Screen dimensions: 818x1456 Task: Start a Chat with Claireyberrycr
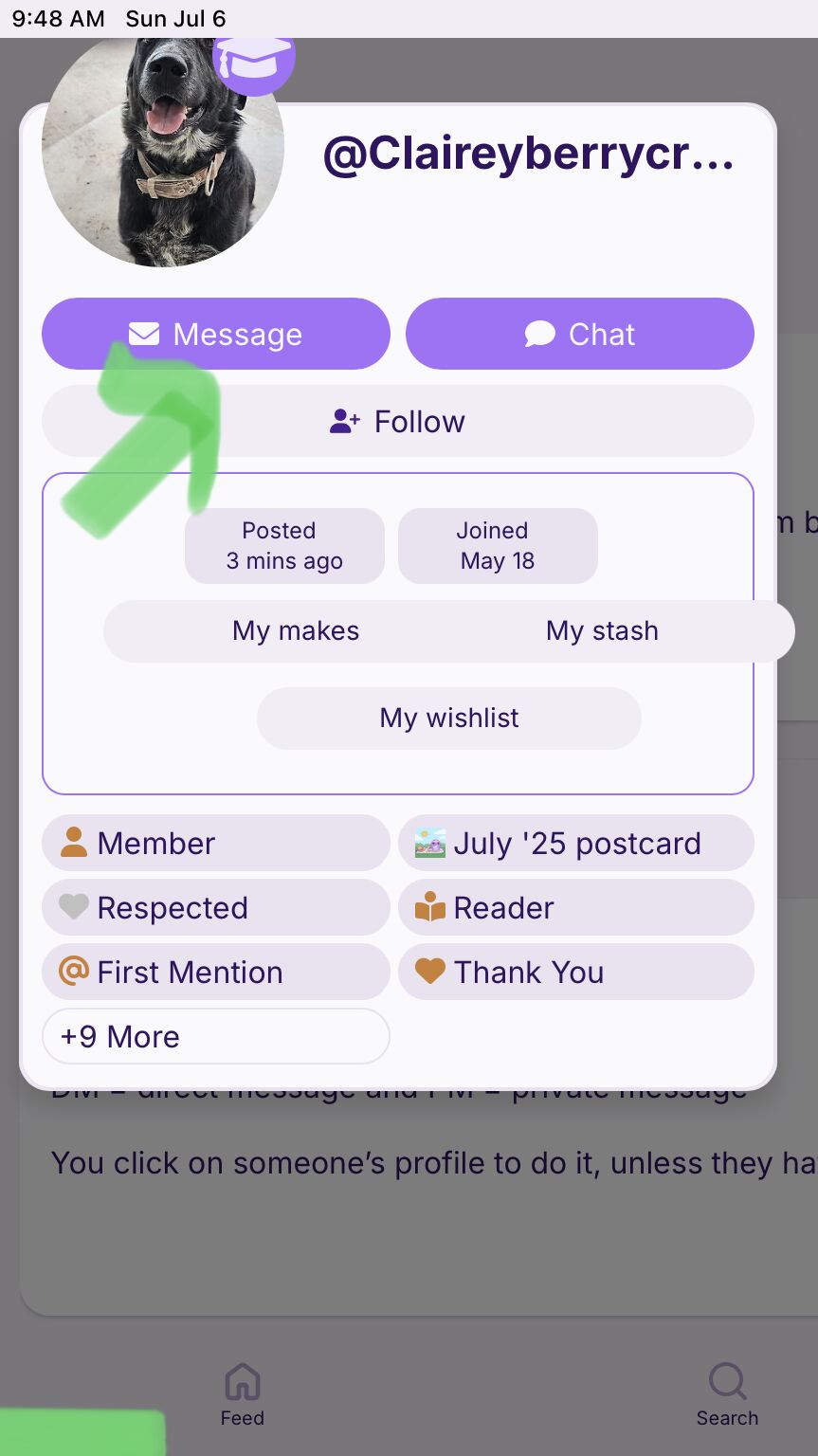580,334
